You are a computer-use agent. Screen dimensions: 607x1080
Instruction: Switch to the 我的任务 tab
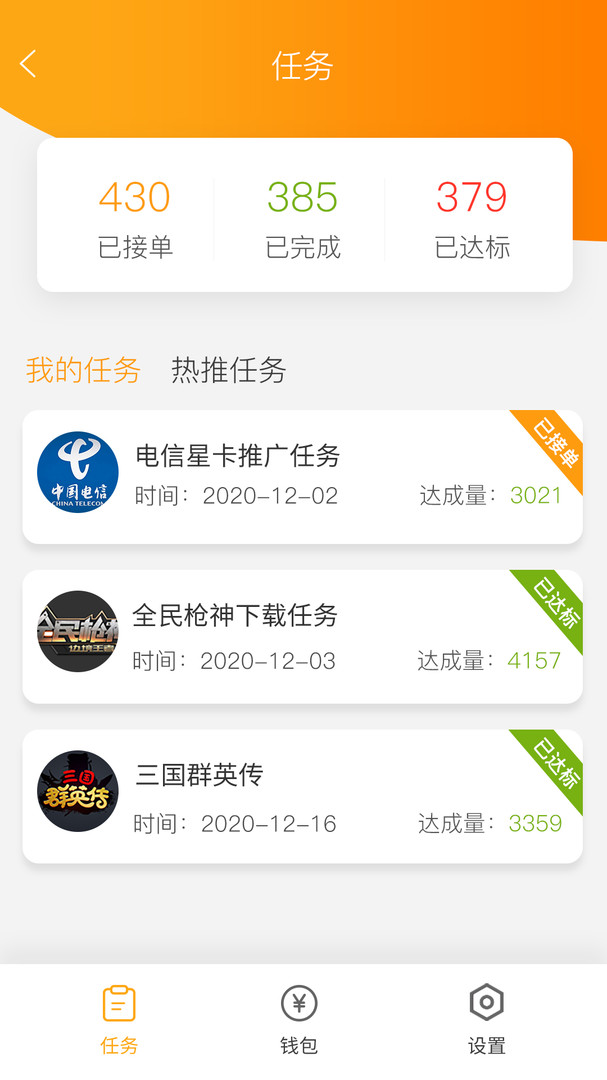click(x=83, y=370)
